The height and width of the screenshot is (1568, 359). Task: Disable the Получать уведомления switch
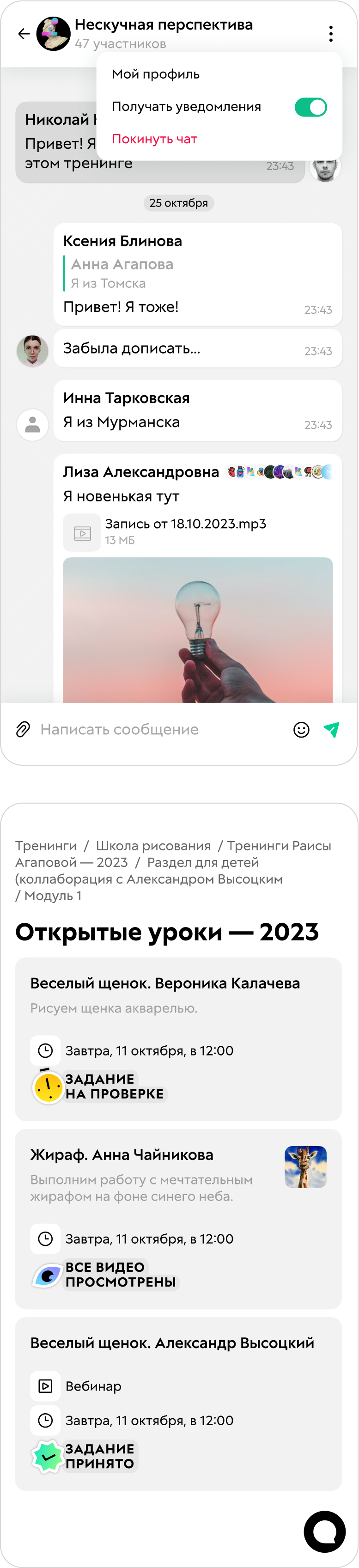coord(310,107)
